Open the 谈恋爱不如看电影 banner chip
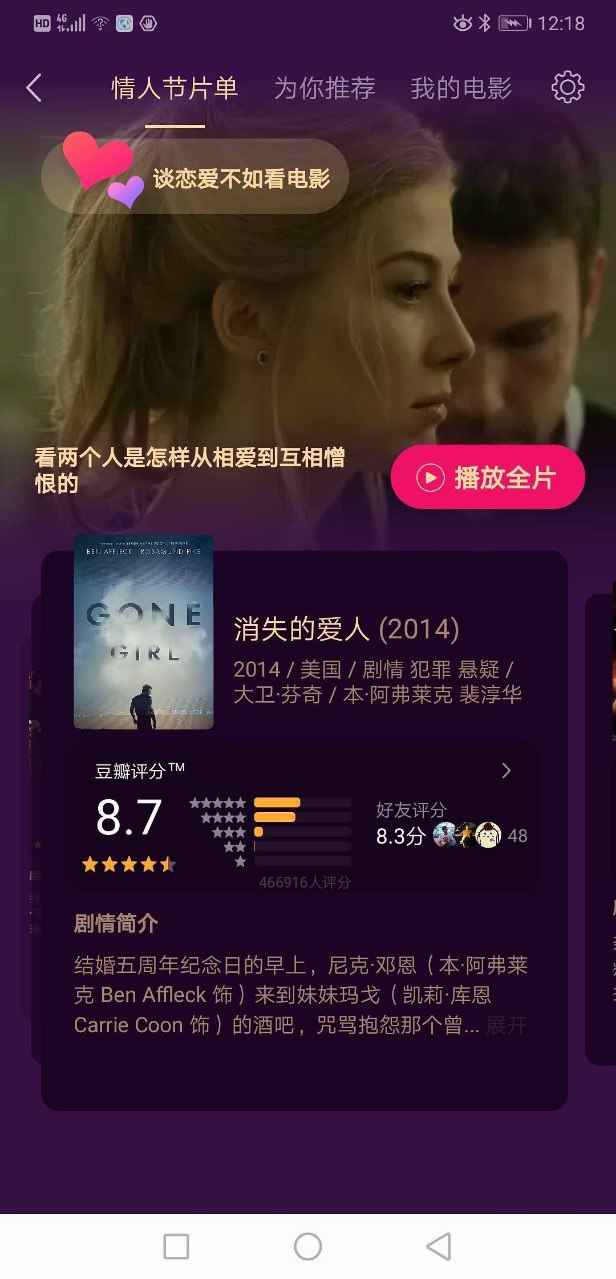This screenshot has width=616, height=1279. tap(195, 177)
